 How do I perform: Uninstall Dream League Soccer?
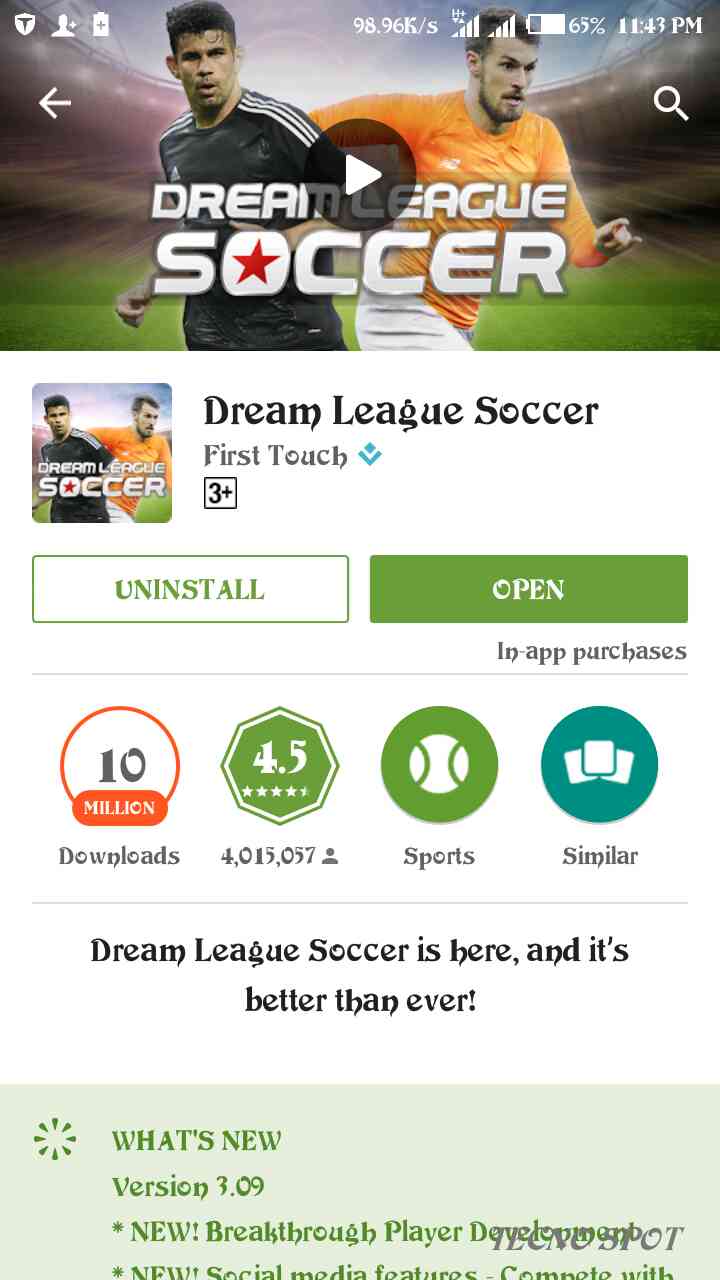pos(190,589)
